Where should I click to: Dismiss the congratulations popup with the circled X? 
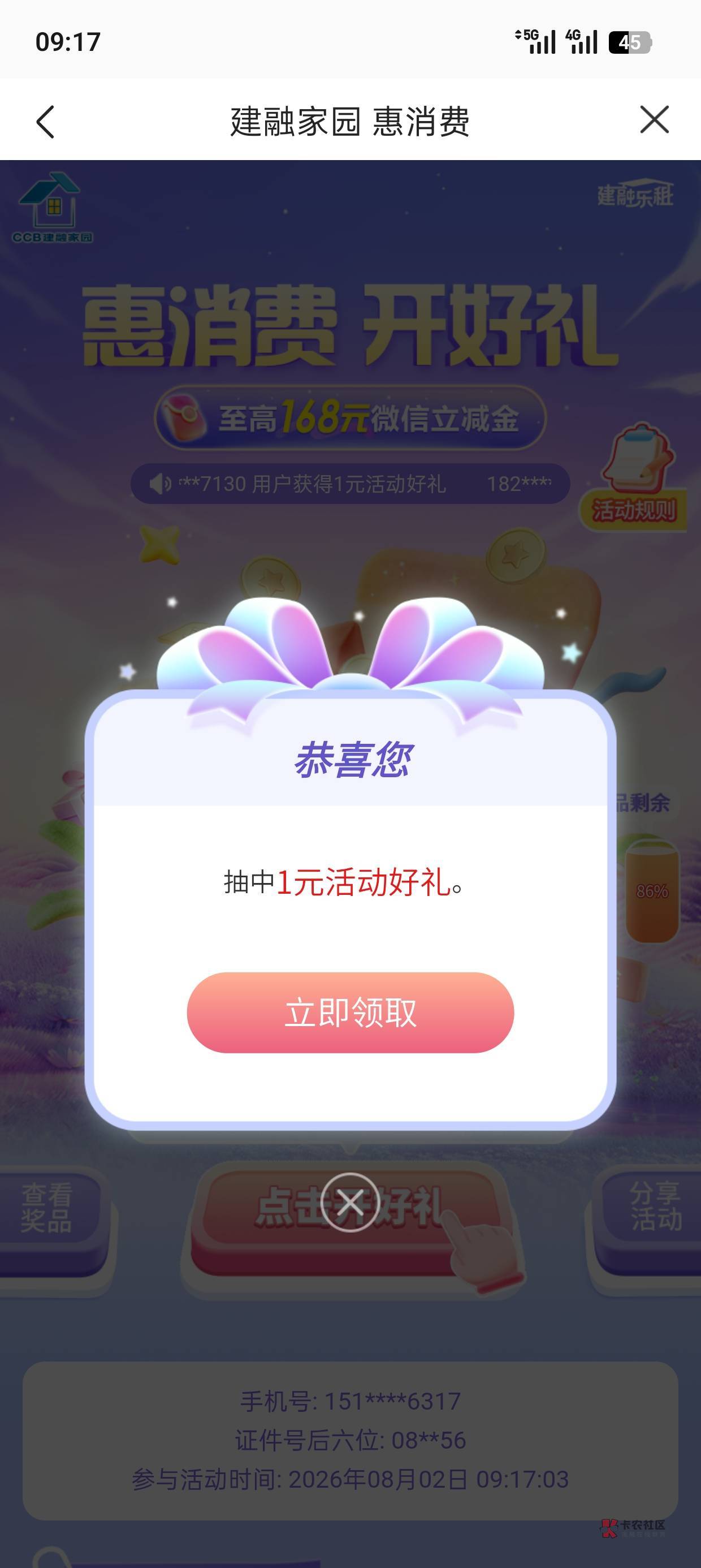pos(350,1202)
